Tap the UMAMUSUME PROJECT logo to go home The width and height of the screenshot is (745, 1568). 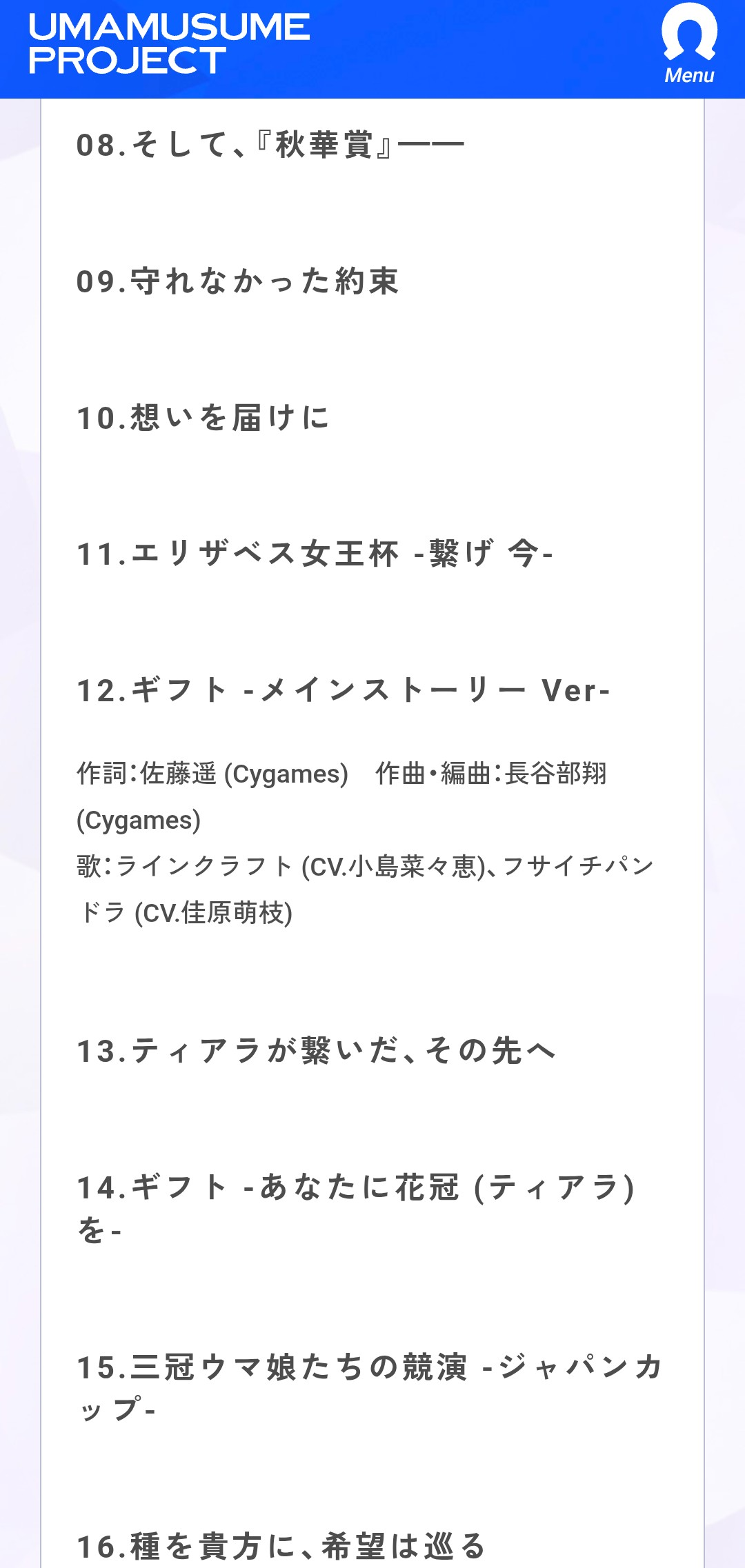tap(169, 44)
